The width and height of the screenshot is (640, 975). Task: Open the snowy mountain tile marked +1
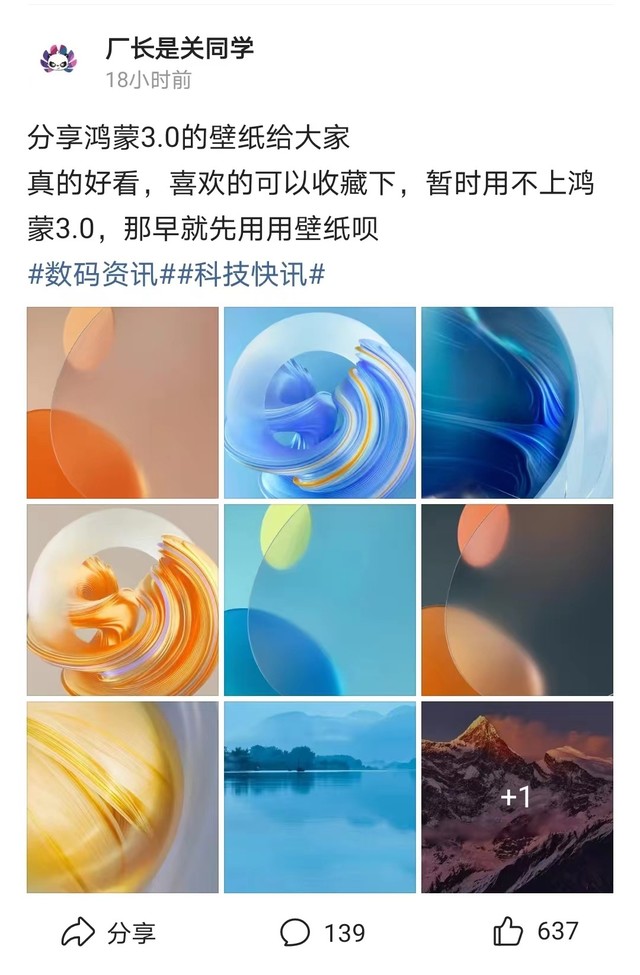[516, 796]
